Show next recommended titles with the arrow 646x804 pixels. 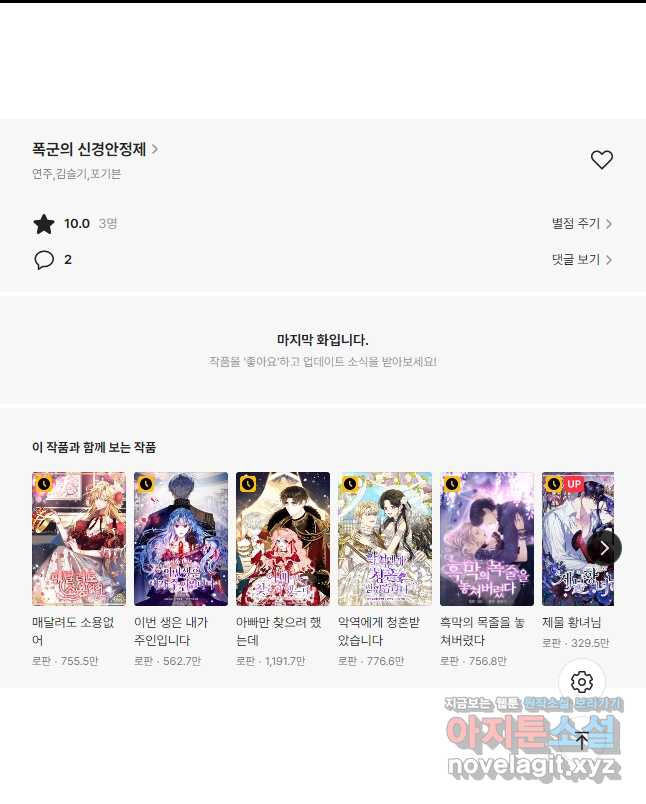tap(604, 548)
